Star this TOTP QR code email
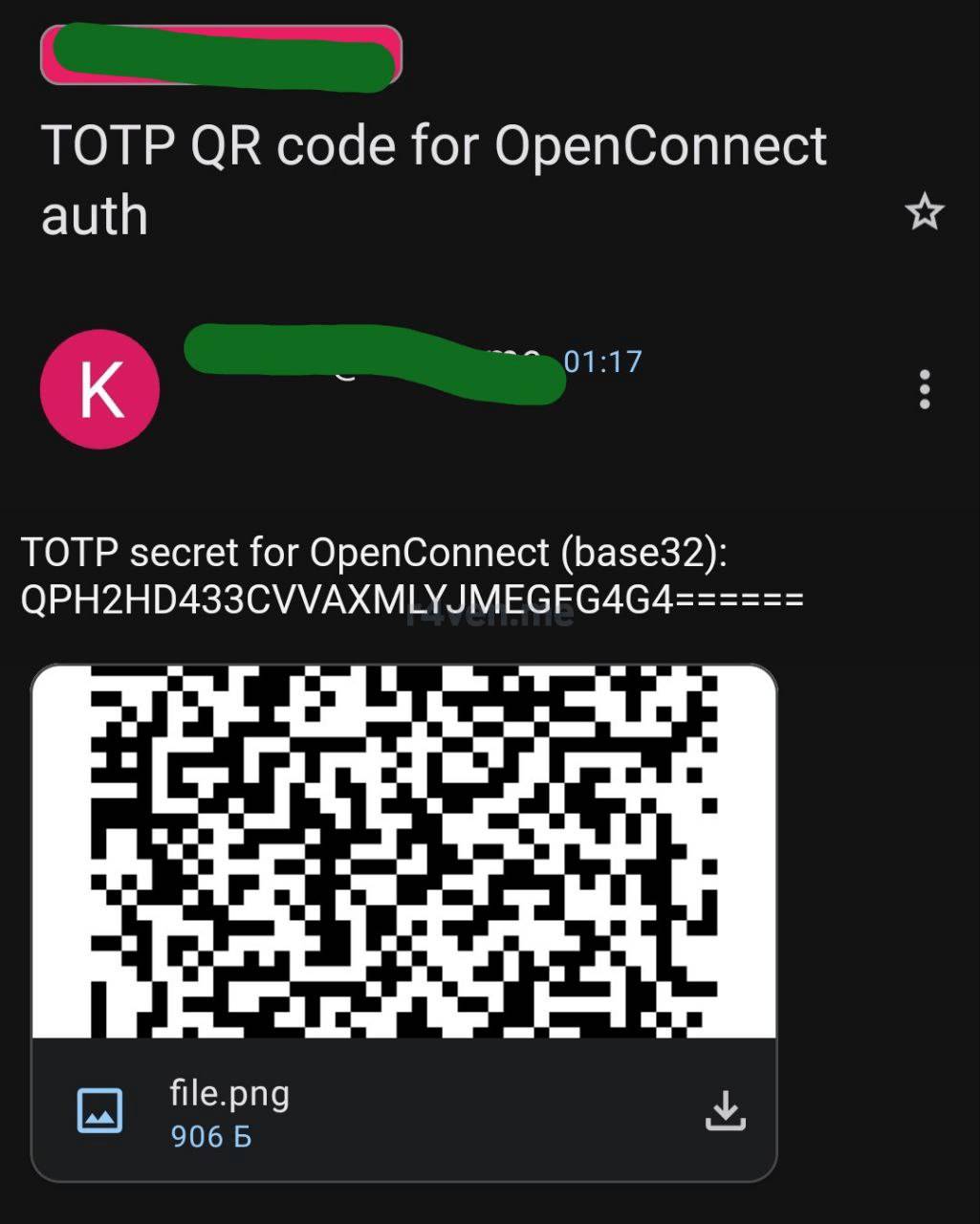 (x=924, y=211)
